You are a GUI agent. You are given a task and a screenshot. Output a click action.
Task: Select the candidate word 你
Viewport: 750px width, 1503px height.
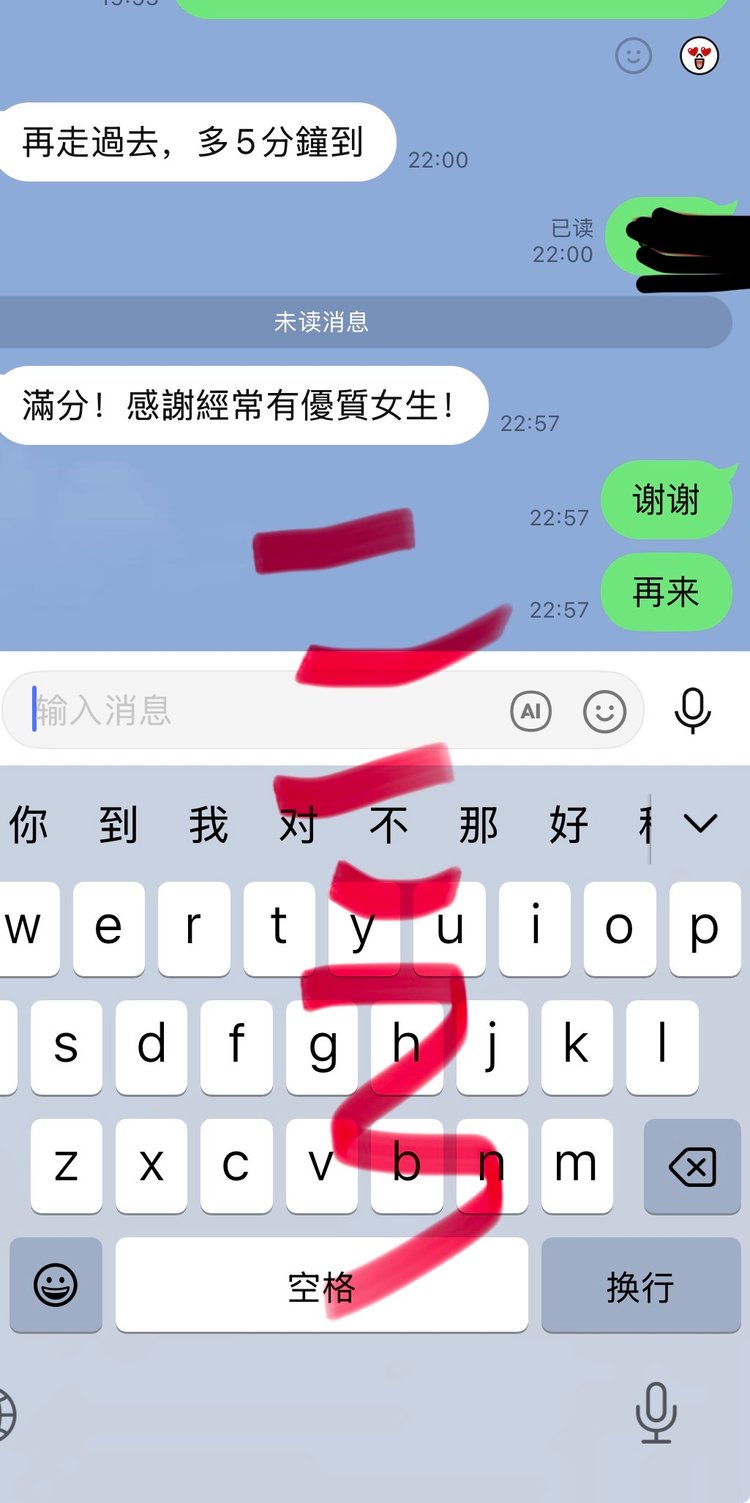click(x=28, y=826)
